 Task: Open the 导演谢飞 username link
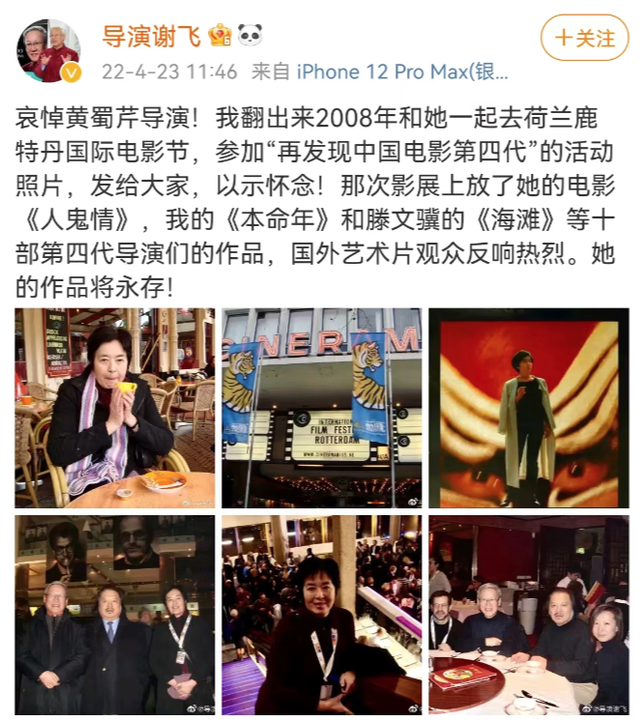point(151,37)
